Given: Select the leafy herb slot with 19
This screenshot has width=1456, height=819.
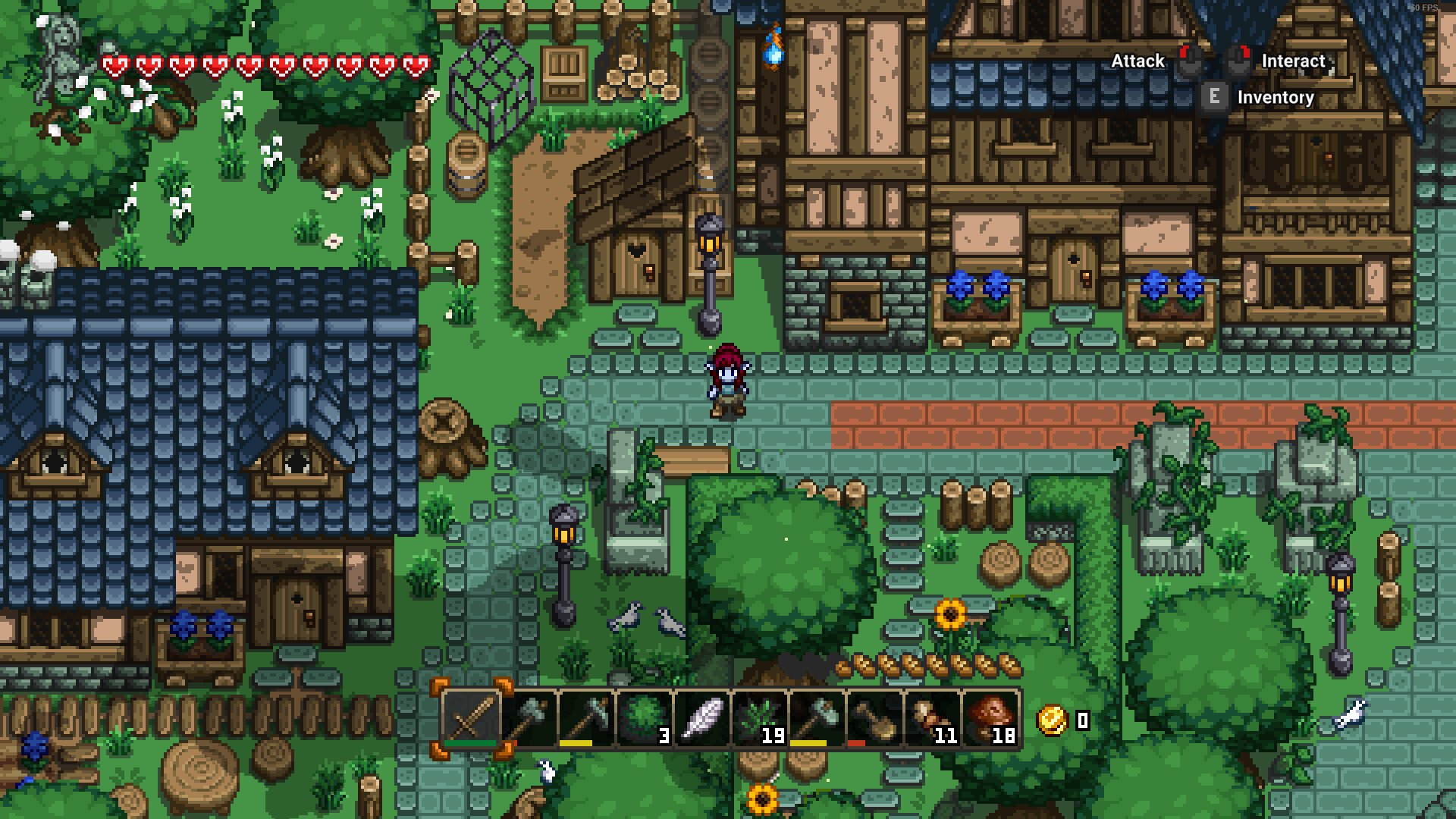Looking at the screenshot, I should [x=759, y=718].
